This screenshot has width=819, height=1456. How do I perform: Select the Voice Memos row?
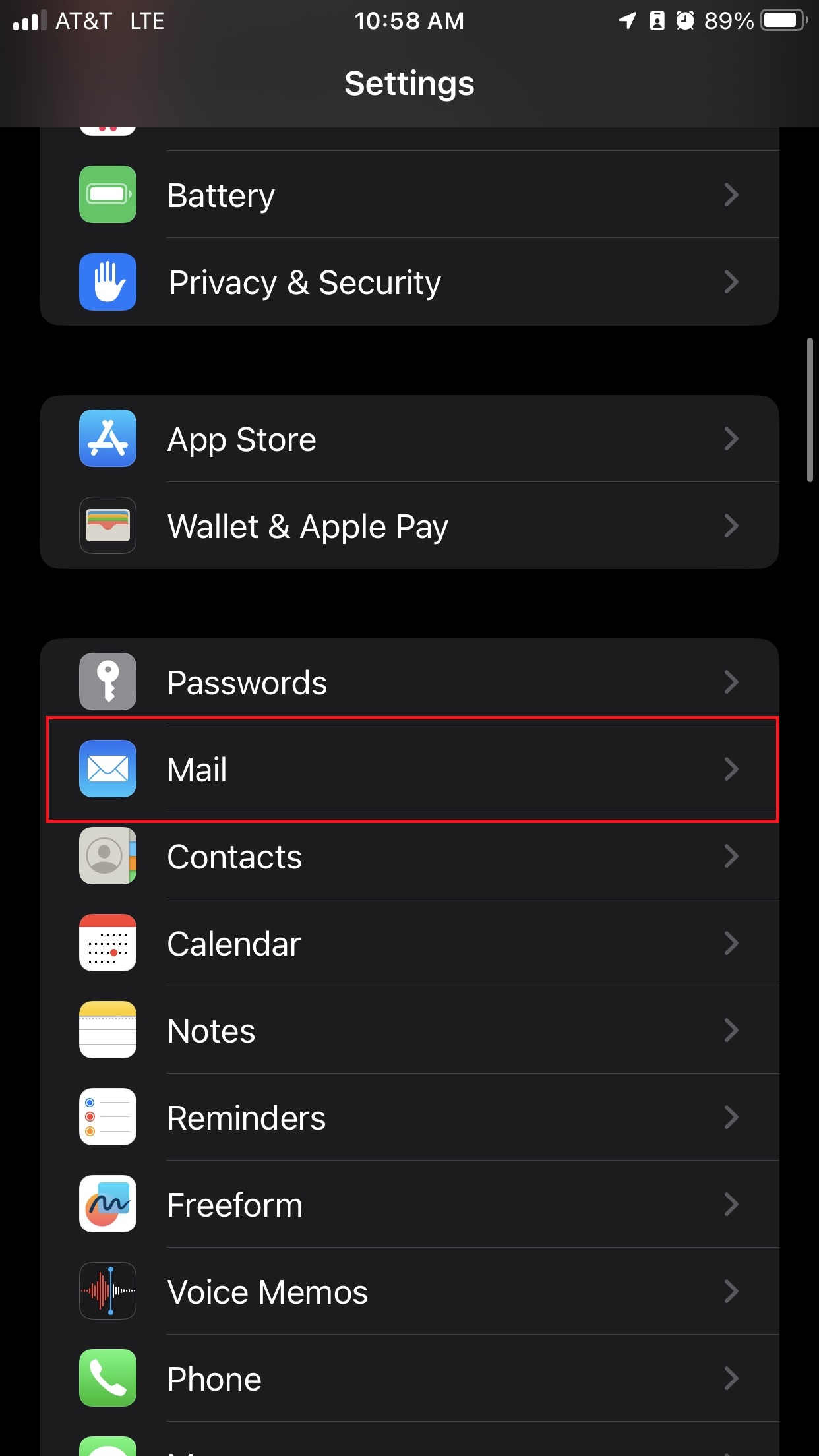[x=409, y=1291]
